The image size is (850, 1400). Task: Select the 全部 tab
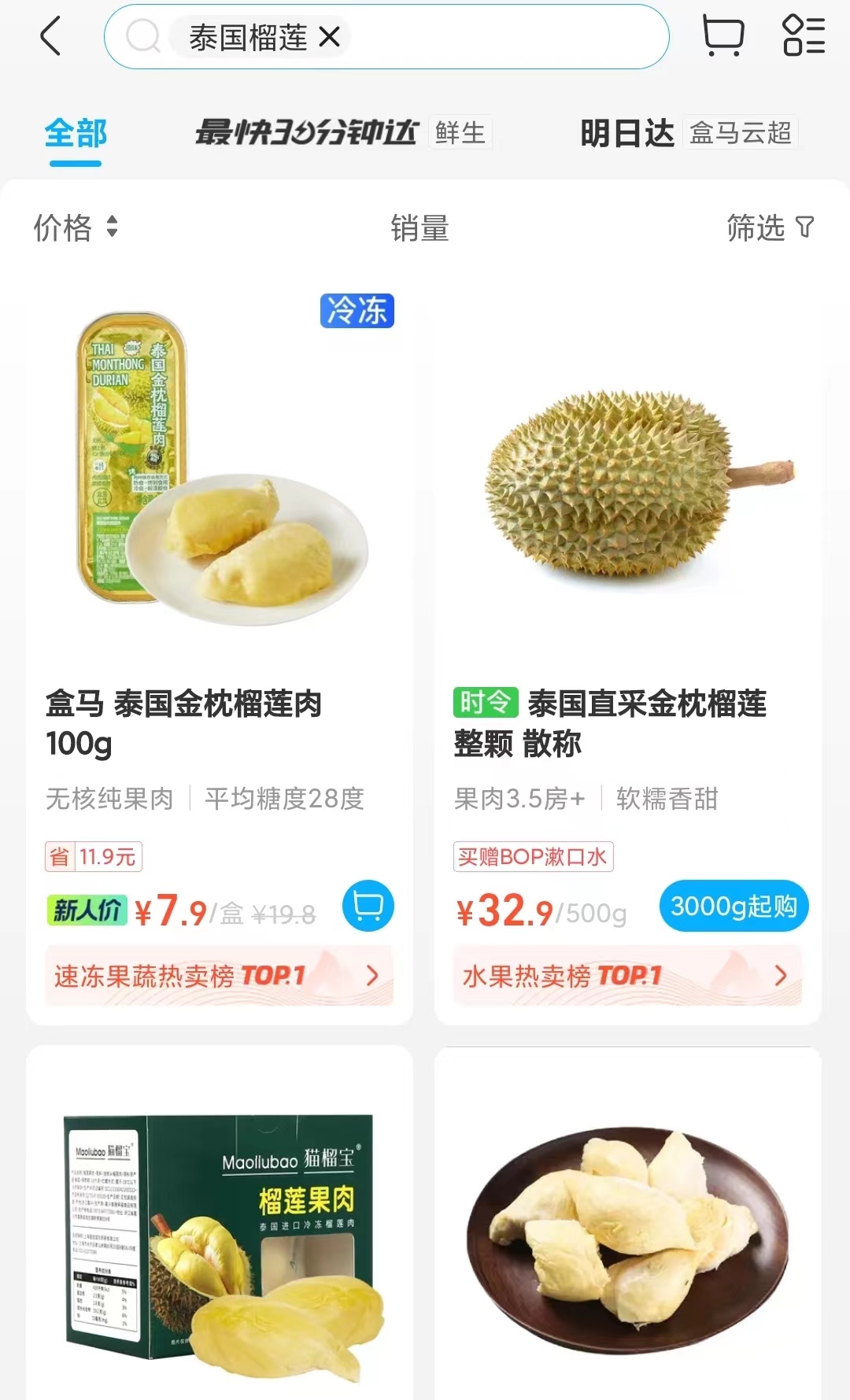click(76, 134)
